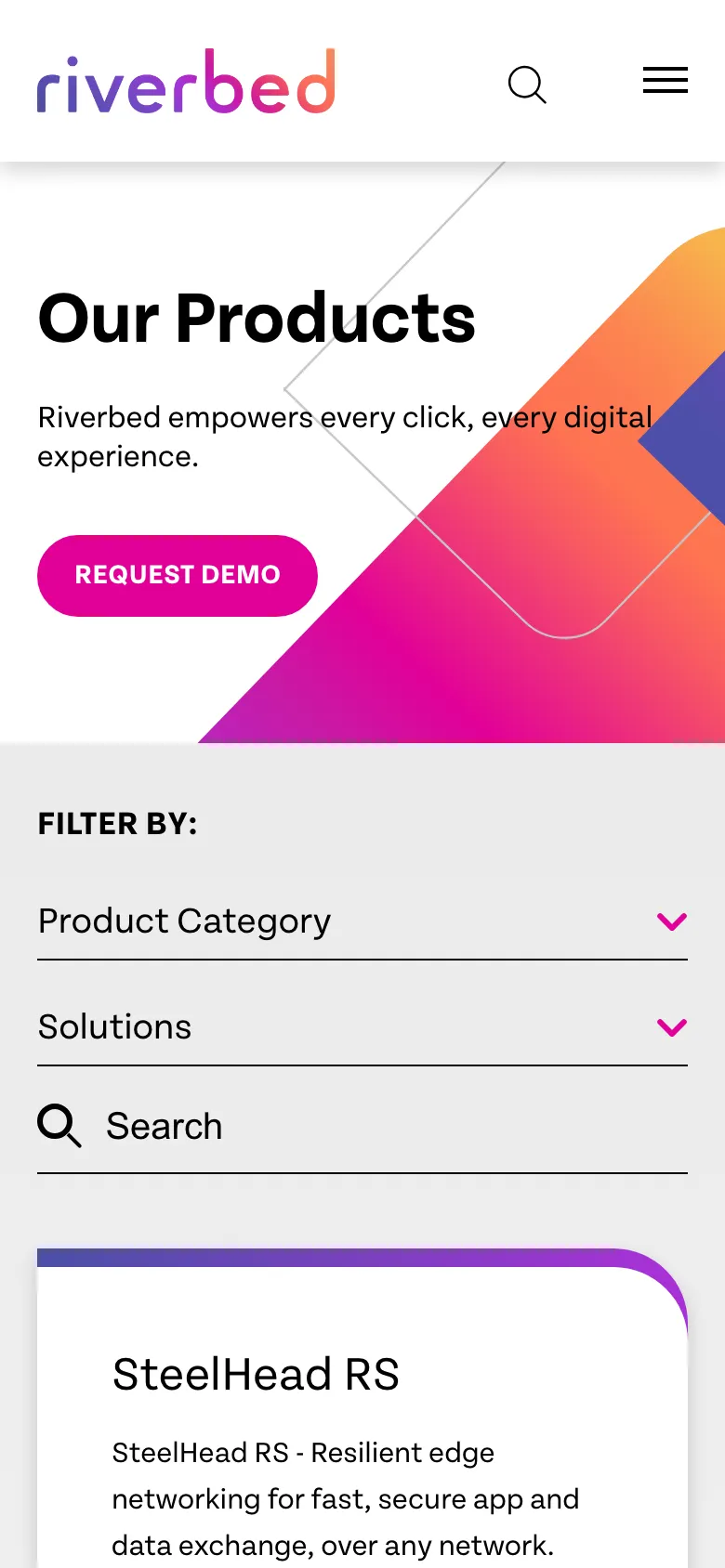The image size is (725, 1568).
Task: Click the search magnifier icon in the header
Action: pos(527,85)
